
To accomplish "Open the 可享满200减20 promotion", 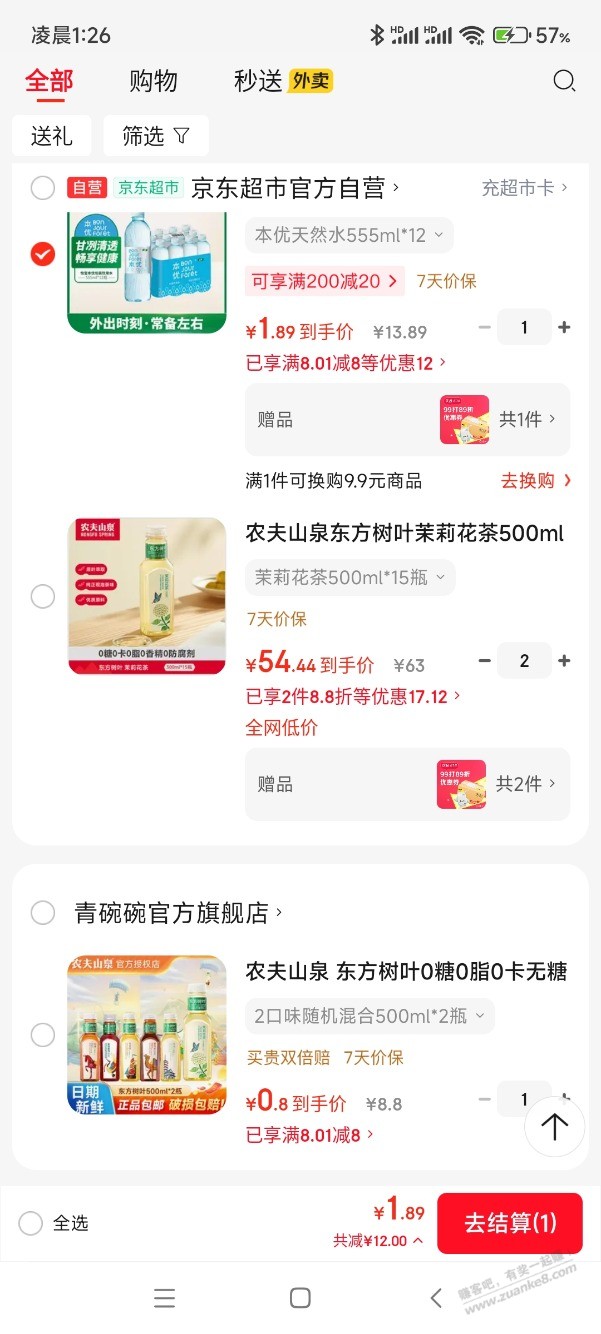I will click(324, 281).
